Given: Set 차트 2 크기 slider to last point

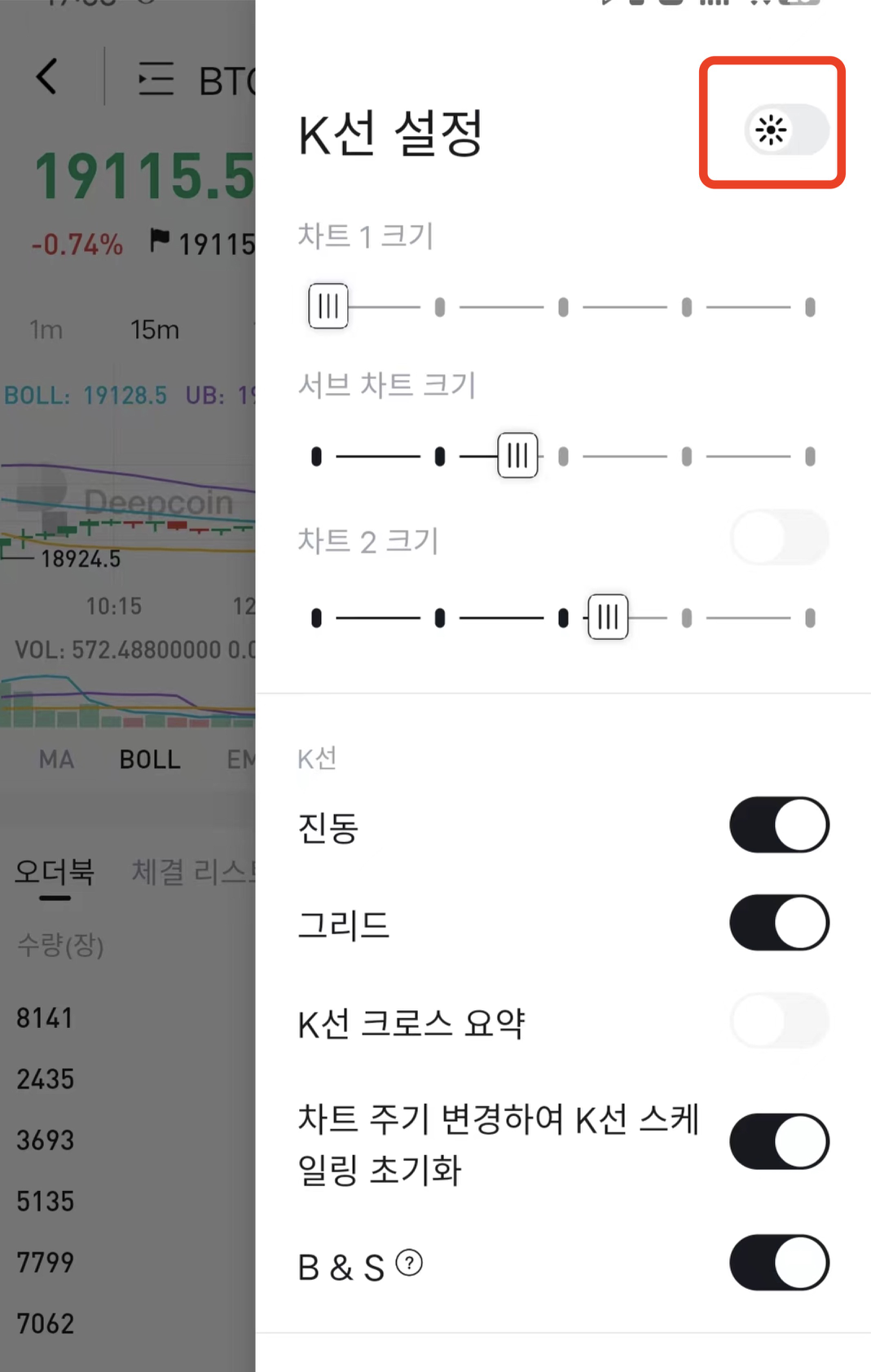Looking at the screenshot, I should pyautogui.click(x=809, y=618).
